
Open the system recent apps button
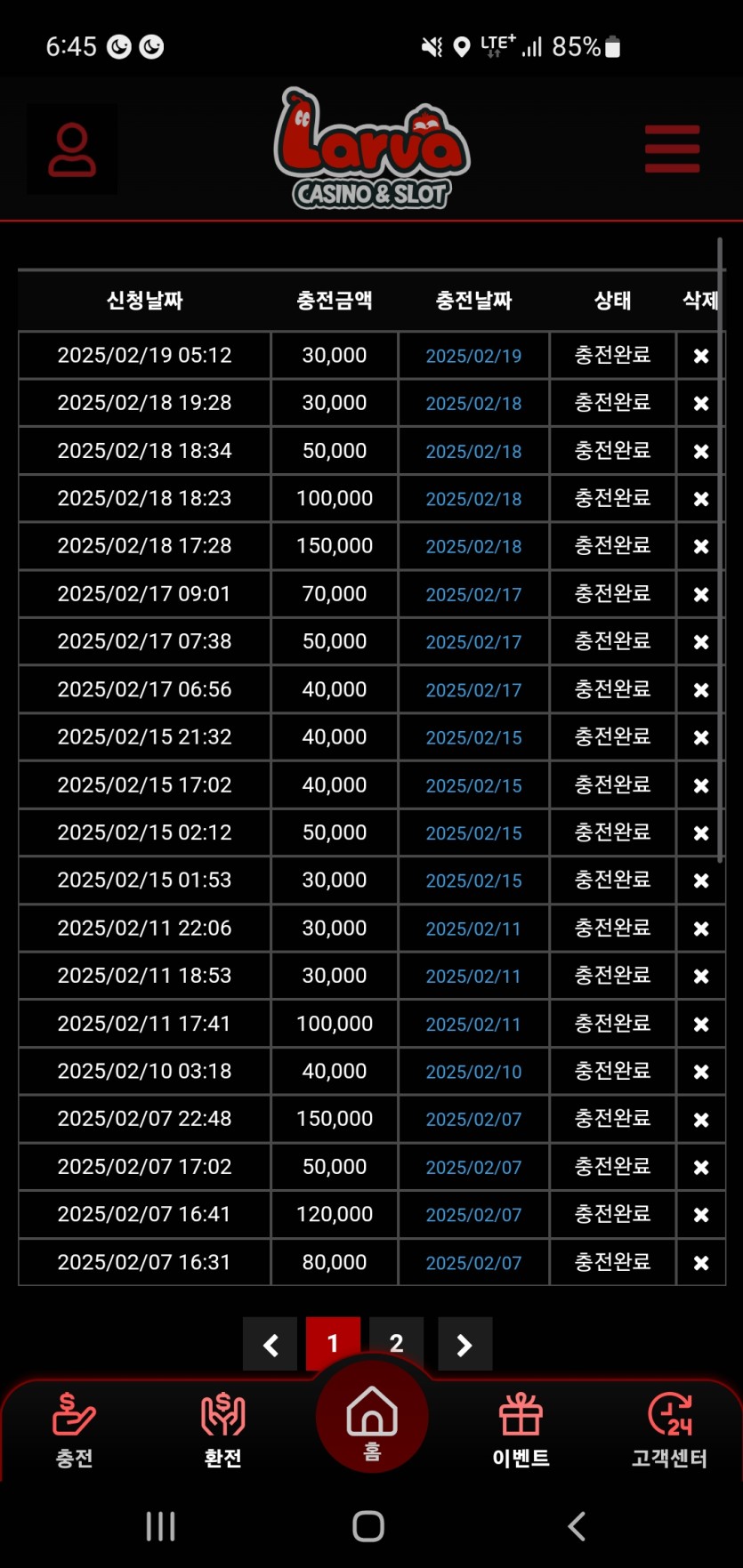coord(160,1526)
